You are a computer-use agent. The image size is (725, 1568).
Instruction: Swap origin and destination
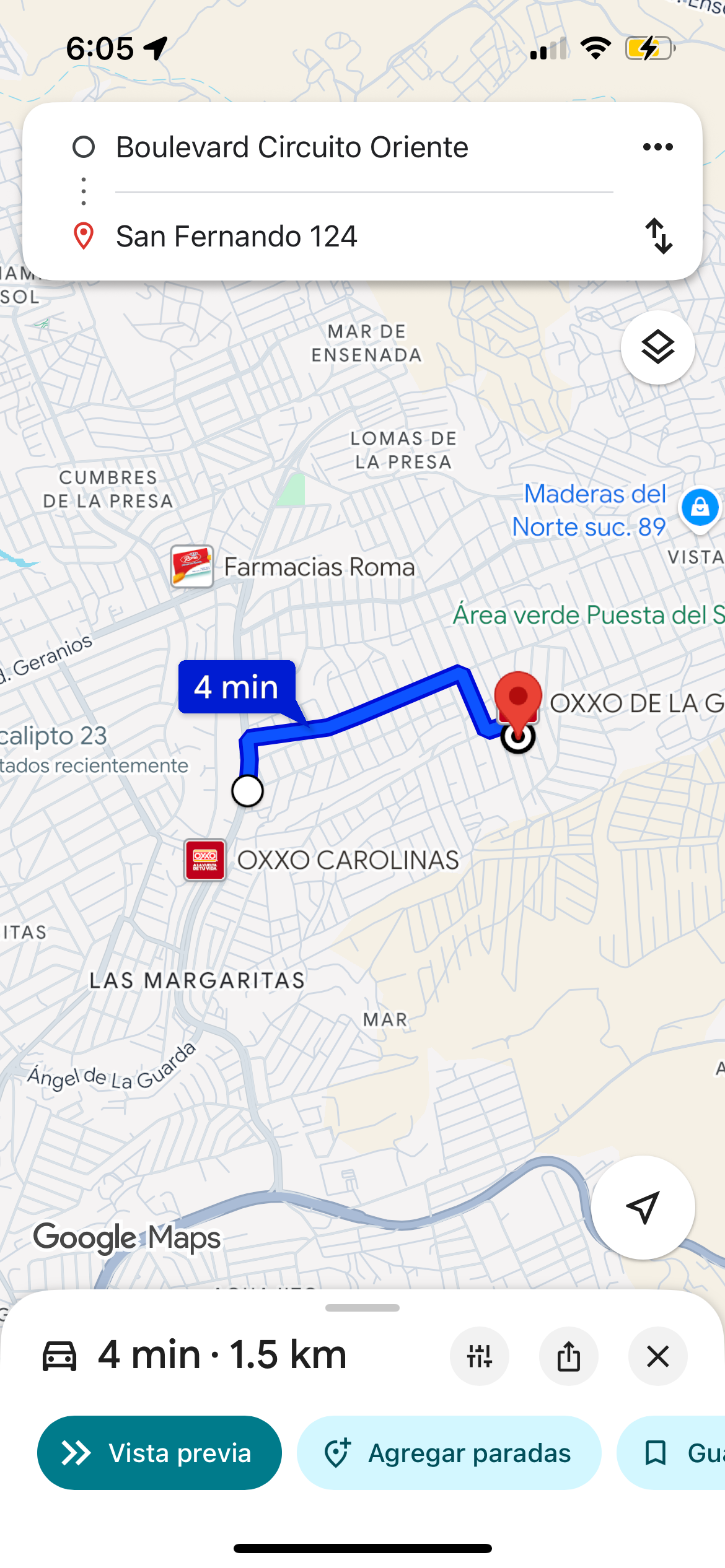(658, 236)
